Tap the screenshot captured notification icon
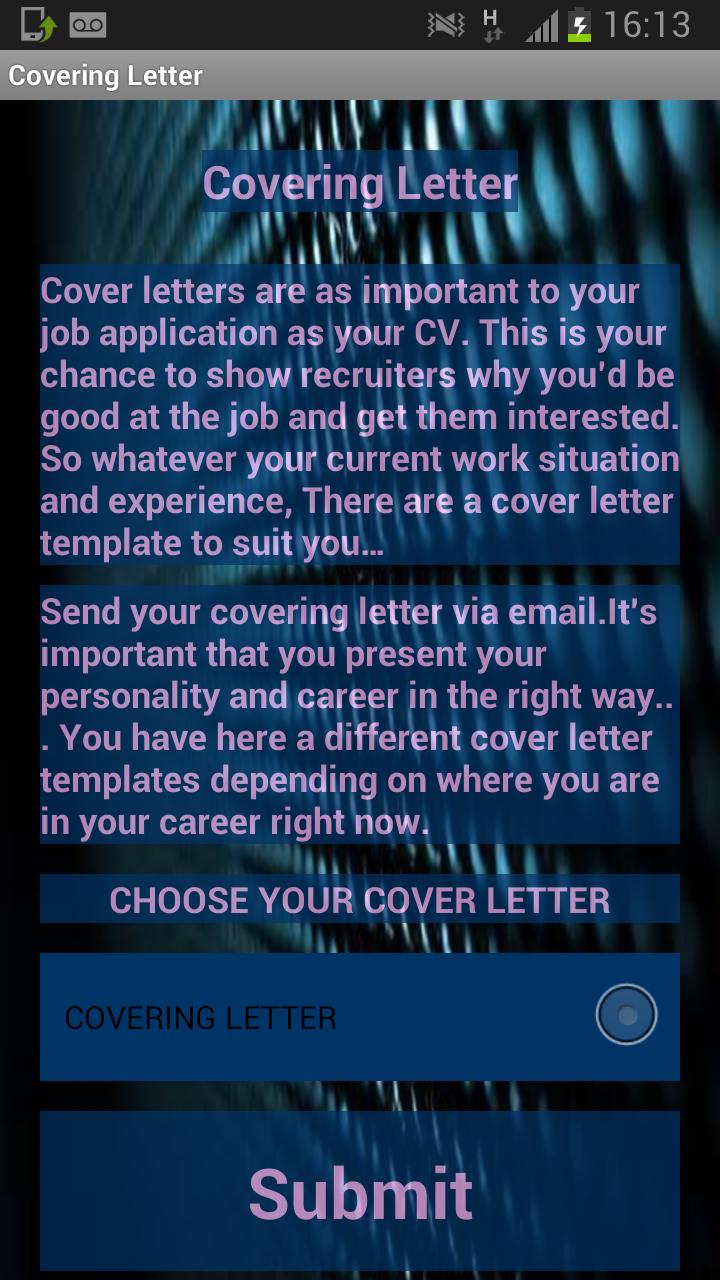 pos(38,24)
